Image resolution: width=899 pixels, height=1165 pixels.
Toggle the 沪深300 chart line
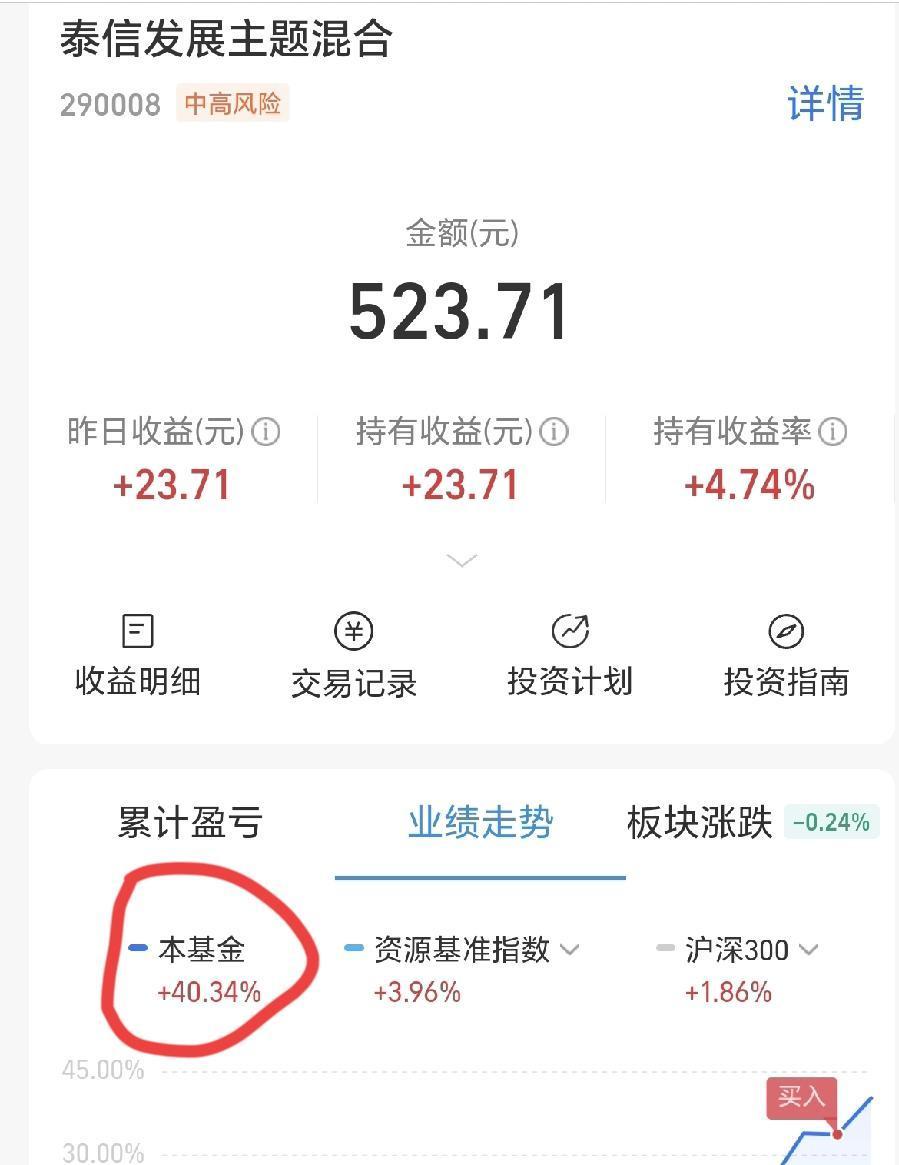coord(737,950)
